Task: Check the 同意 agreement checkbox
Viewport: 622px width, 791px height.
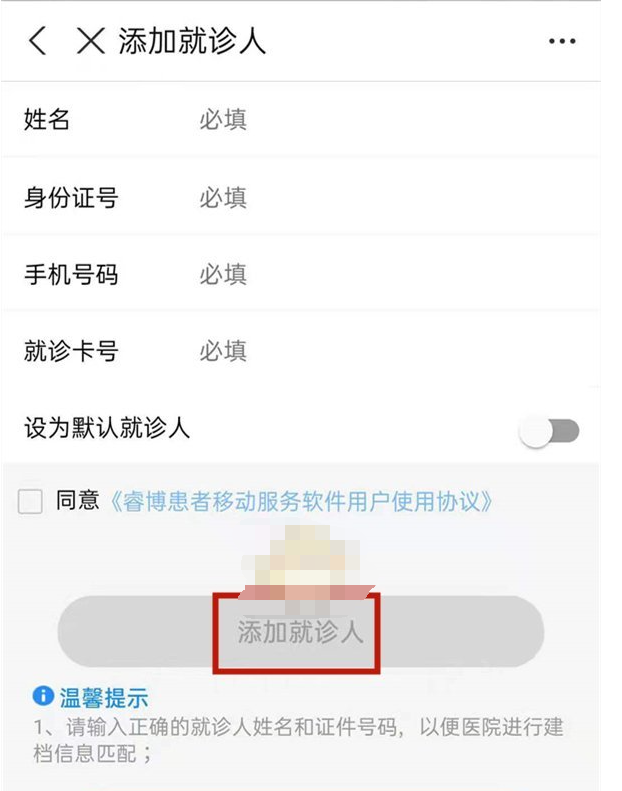Action: [31, 502]
